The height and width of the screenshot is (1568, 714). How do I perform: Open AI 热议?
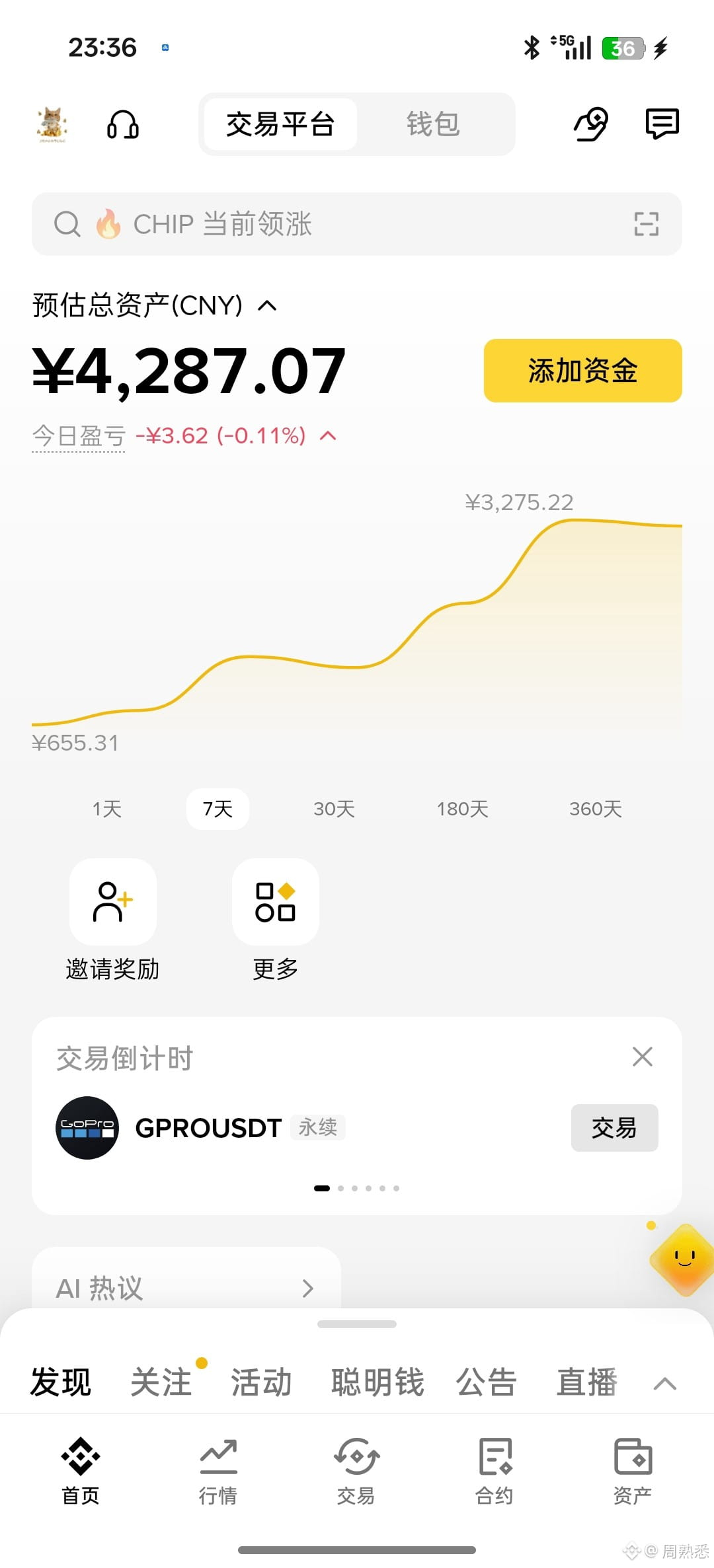(186, 1288)
